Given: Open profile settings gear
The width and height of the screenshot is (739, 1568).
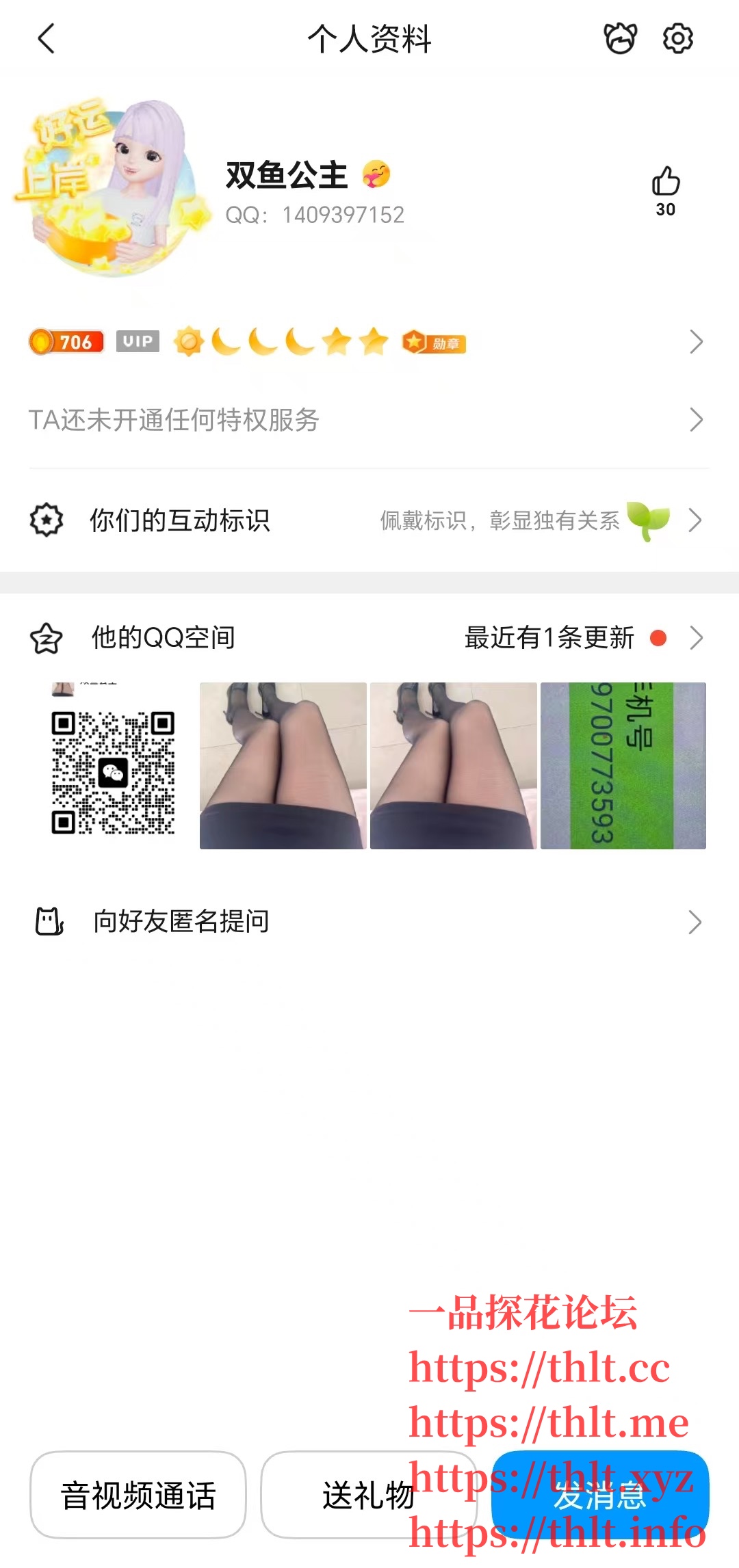Looking at the screenshot, I should 677,38.
